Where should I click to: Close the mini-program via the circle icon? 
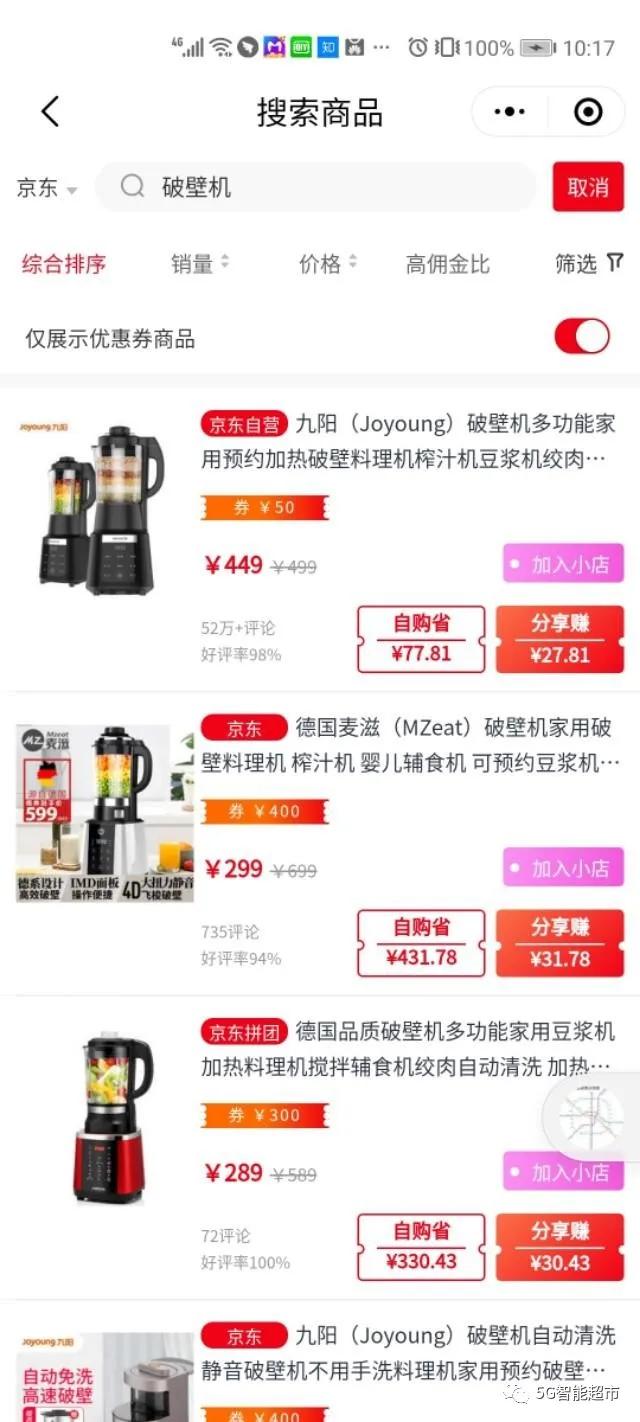pos(588,112)
